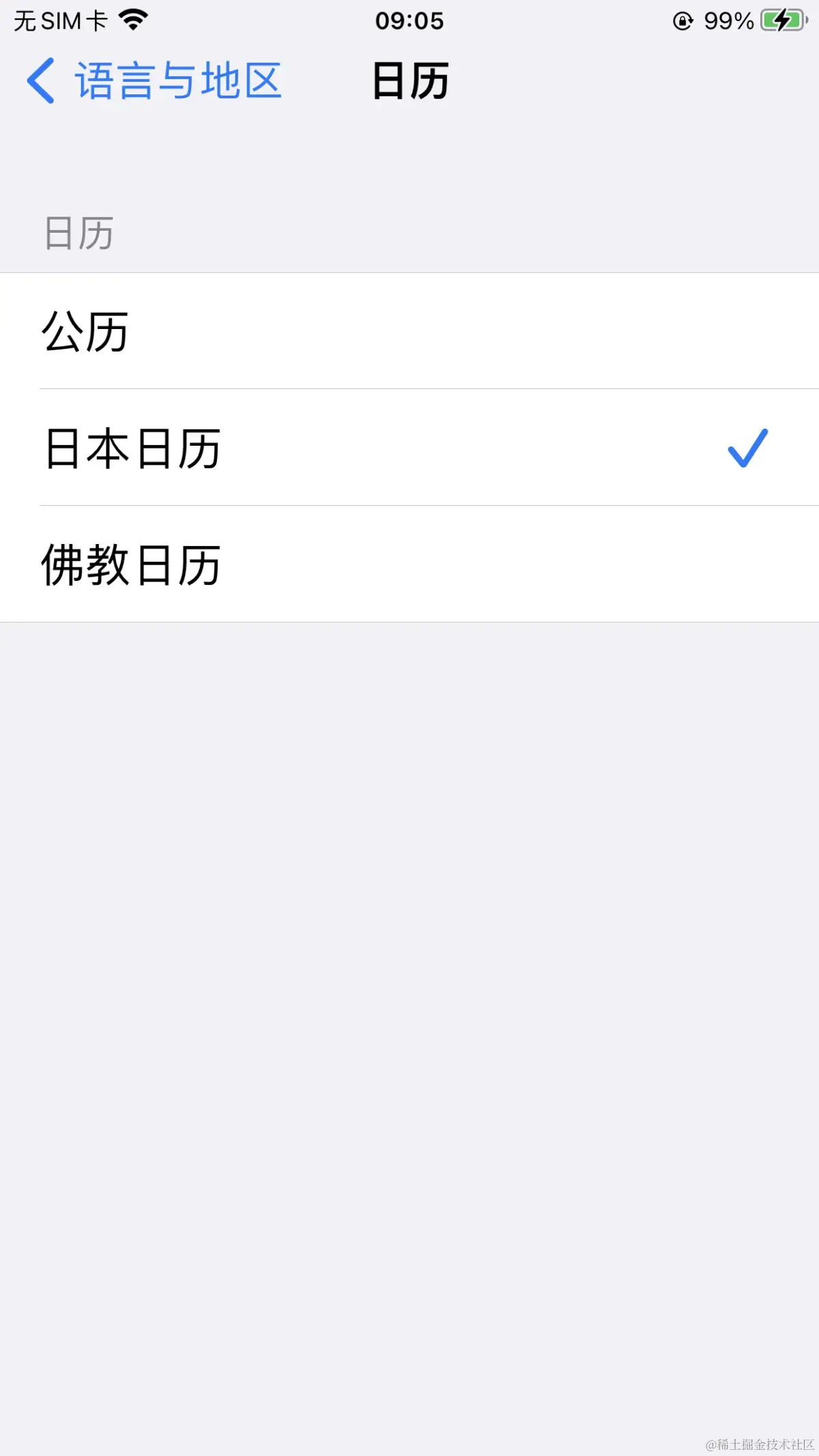Tap the checked 日本日历 option
Viewport: 819px width, 1456px height.
409,448
